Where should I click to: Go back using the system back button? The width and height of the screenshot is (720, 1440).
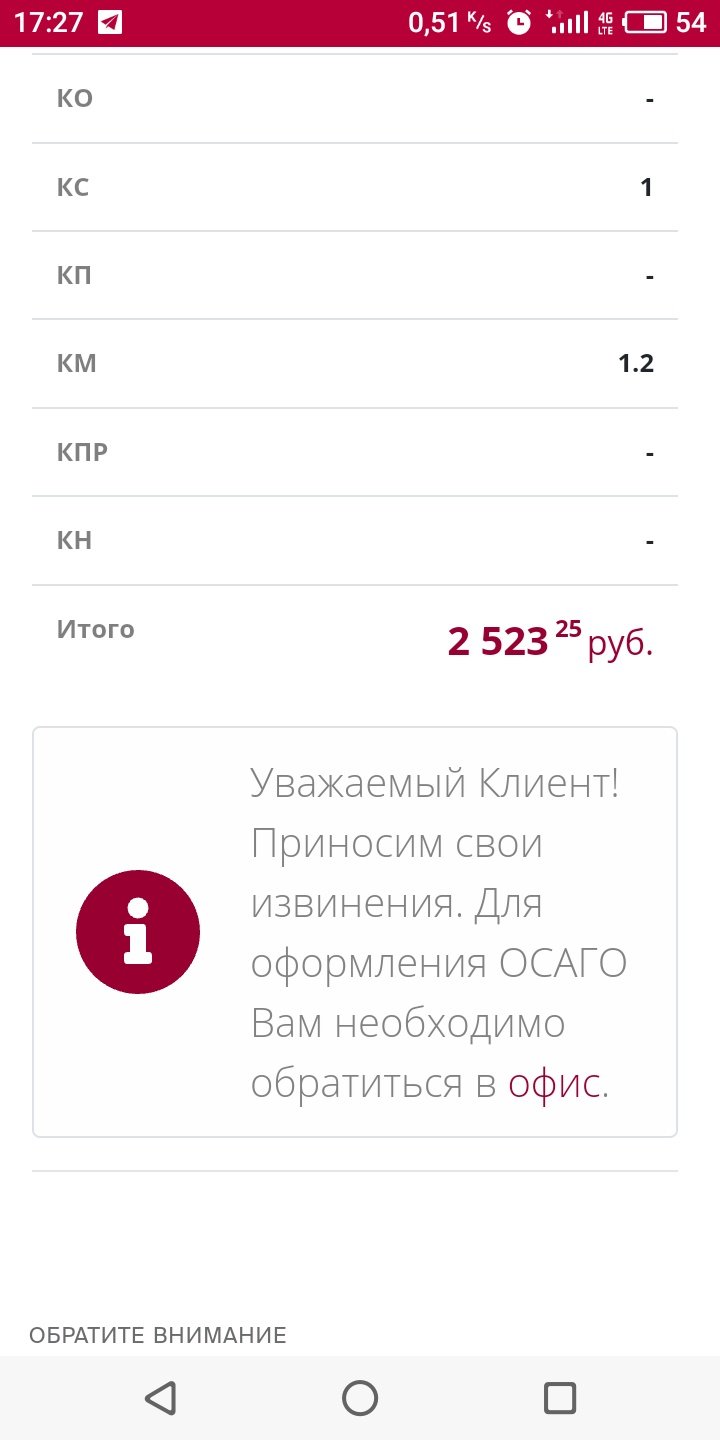pyautogui.click(x=160, y=1397)
